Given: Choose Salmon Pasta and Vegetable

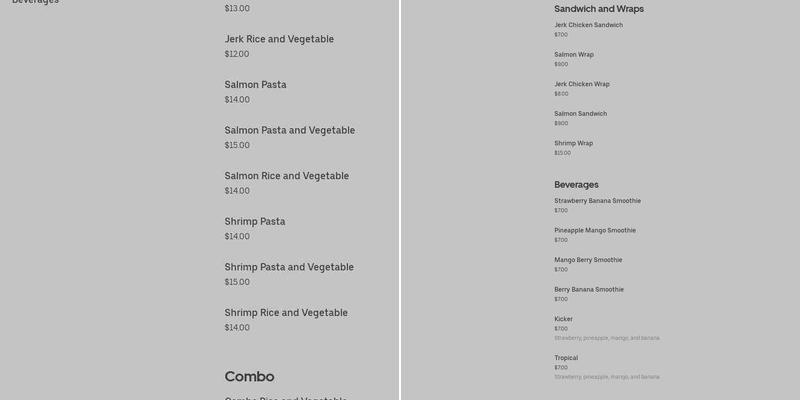Looking at the screenshot, I should click(289, 130).
